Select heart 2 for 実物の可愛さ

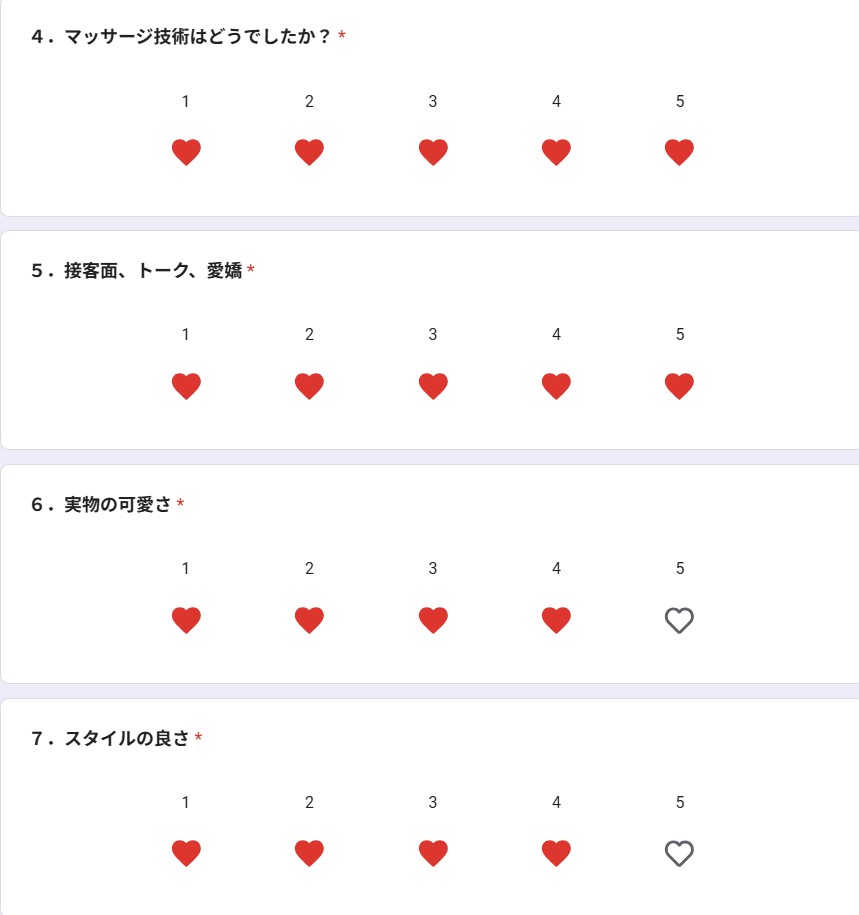309,620
